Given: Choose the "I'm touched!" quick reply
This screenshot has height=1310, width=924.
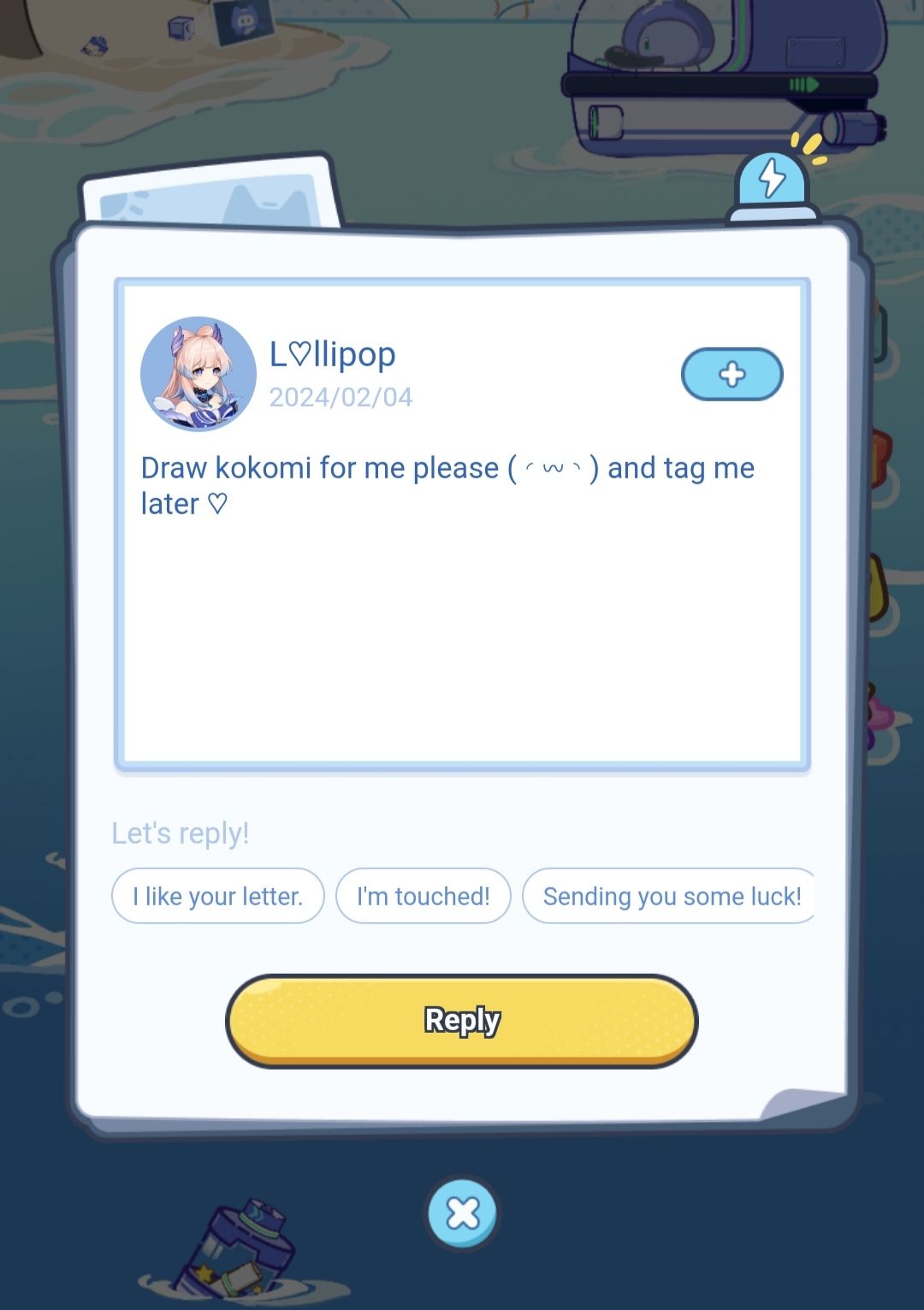Looking at the screenshot, I should (423, 896).
